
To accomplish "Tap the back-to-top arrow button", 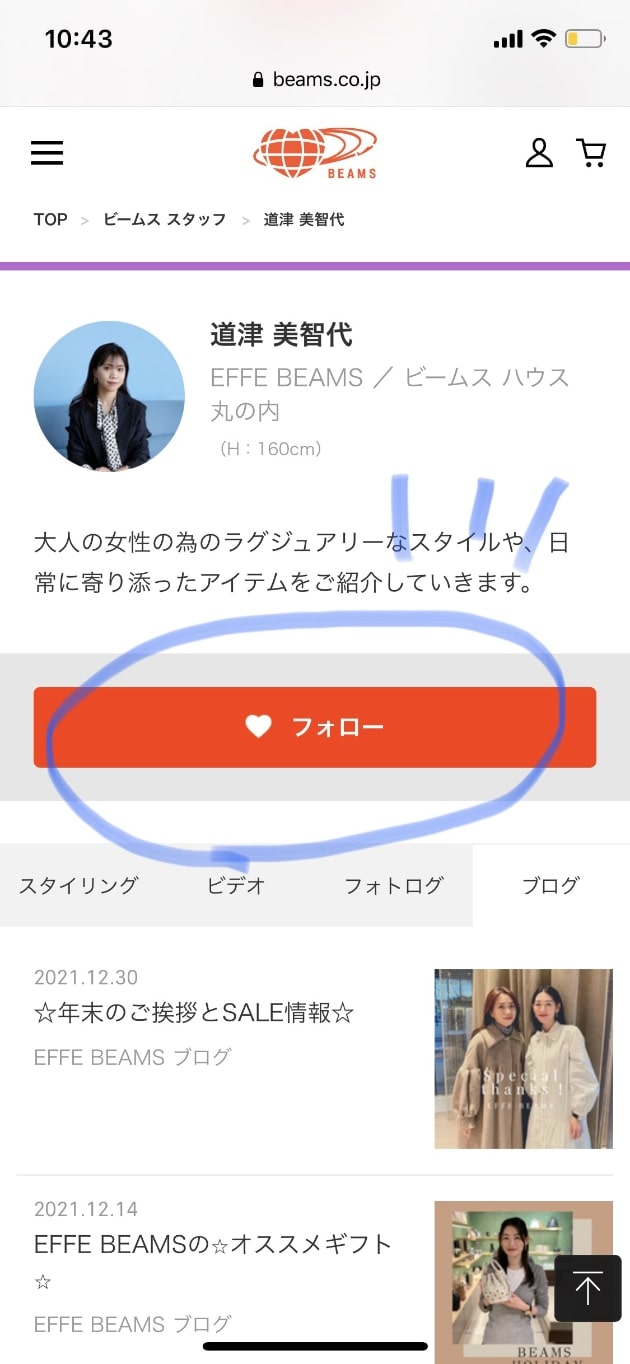I will coord(588,1290).
